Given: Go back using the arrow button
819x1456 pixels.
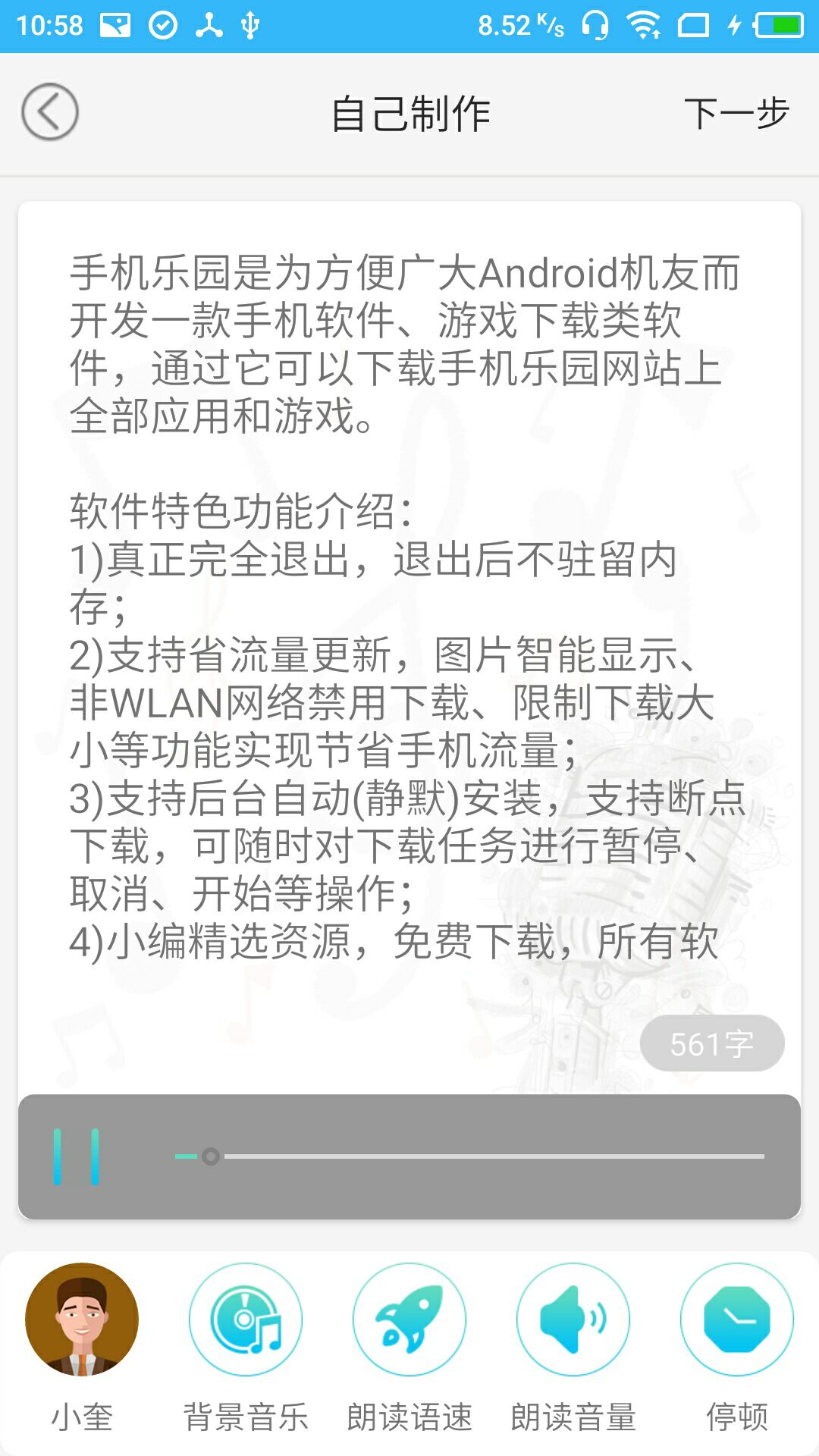Looking at the screenshot, I should pos(48,111).
